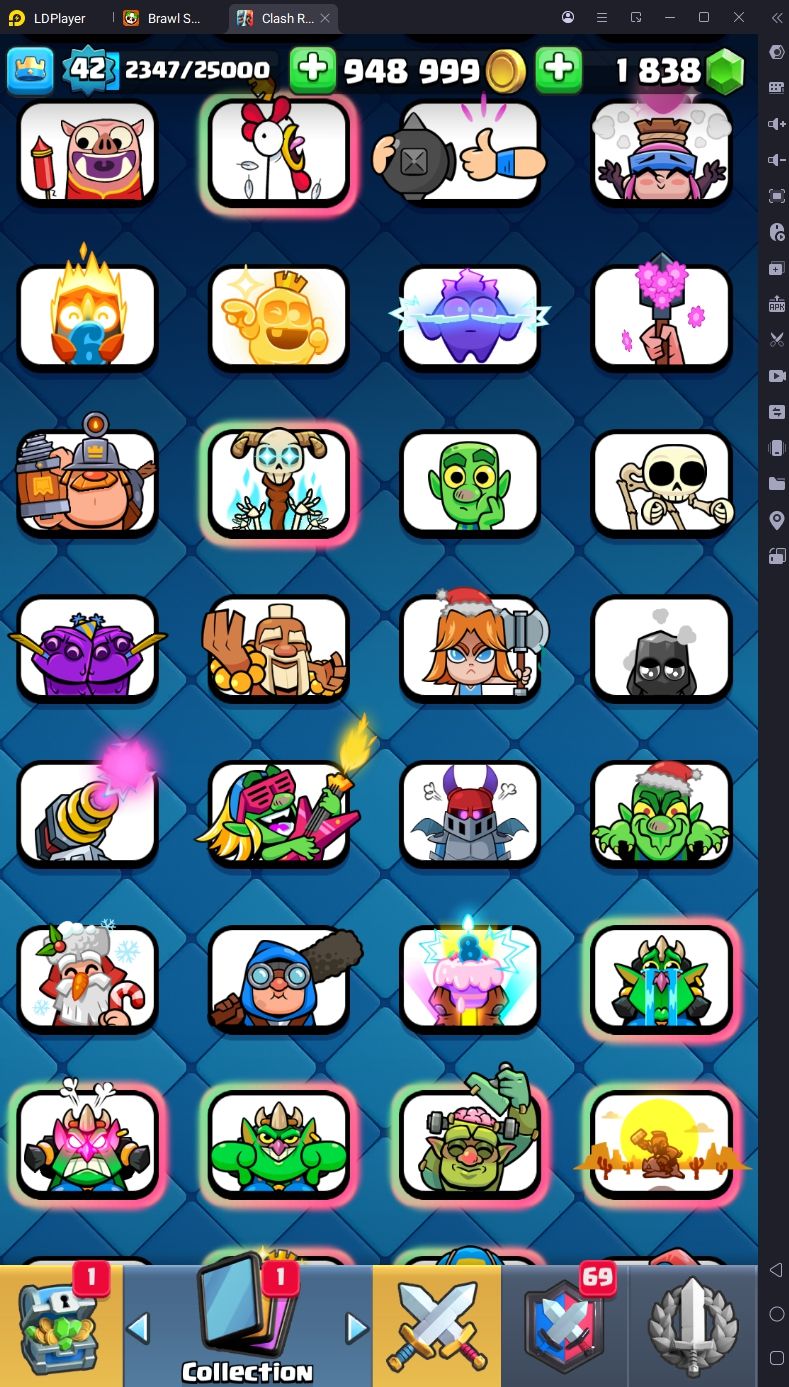Select the birthday cake number 8 emote
The height and width of the screenshot is (1387, 789).
pyautogui.click(x=470, y=978)
